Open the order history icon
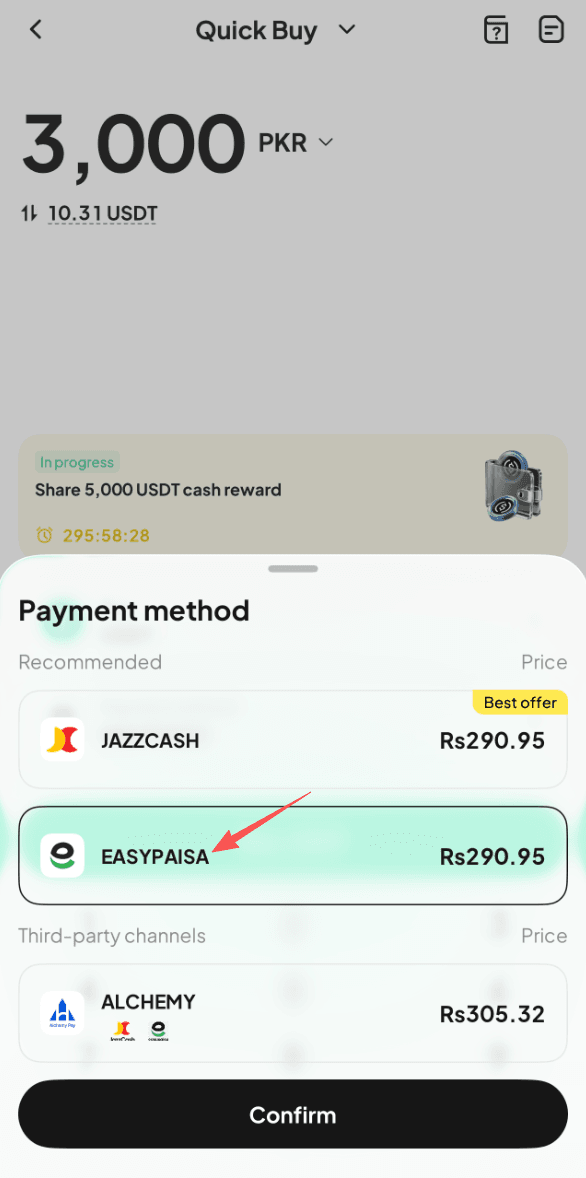The height and width of the screenshot is (1178, 586). click(x=551, y=30)
